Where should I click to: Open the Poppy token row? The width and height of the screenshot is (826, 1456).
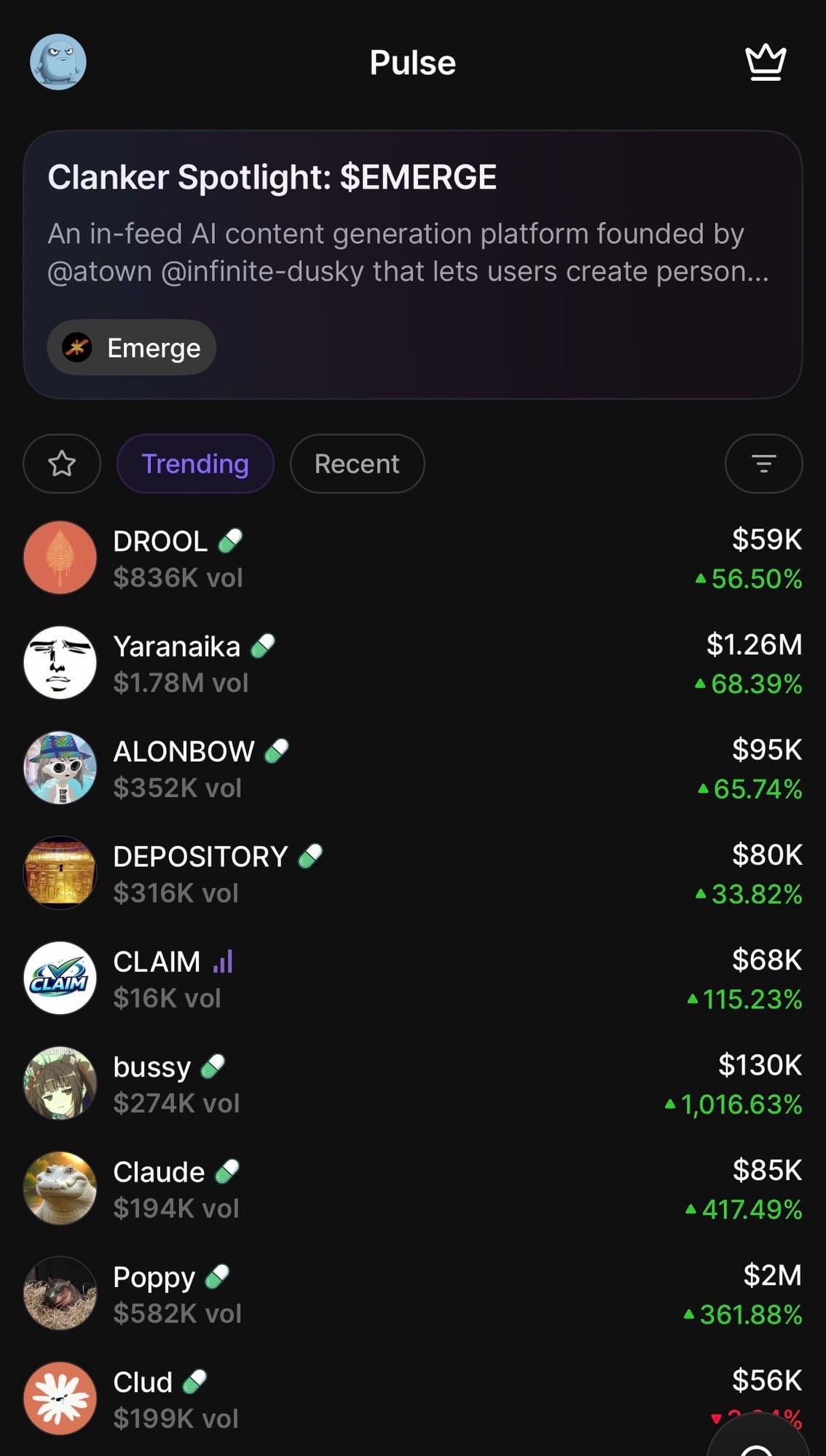tap(412, 1294)
